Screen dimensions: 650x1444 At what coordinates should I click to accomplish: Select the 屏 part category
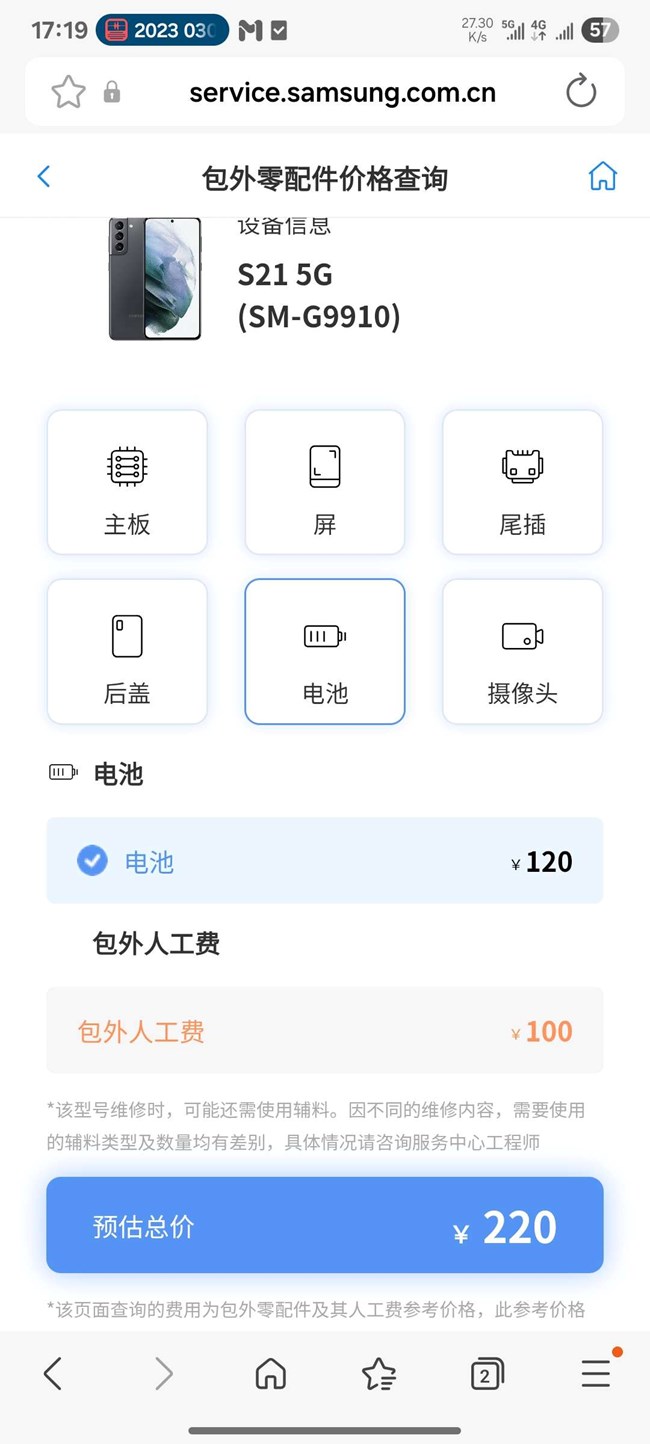click(325, 482)
